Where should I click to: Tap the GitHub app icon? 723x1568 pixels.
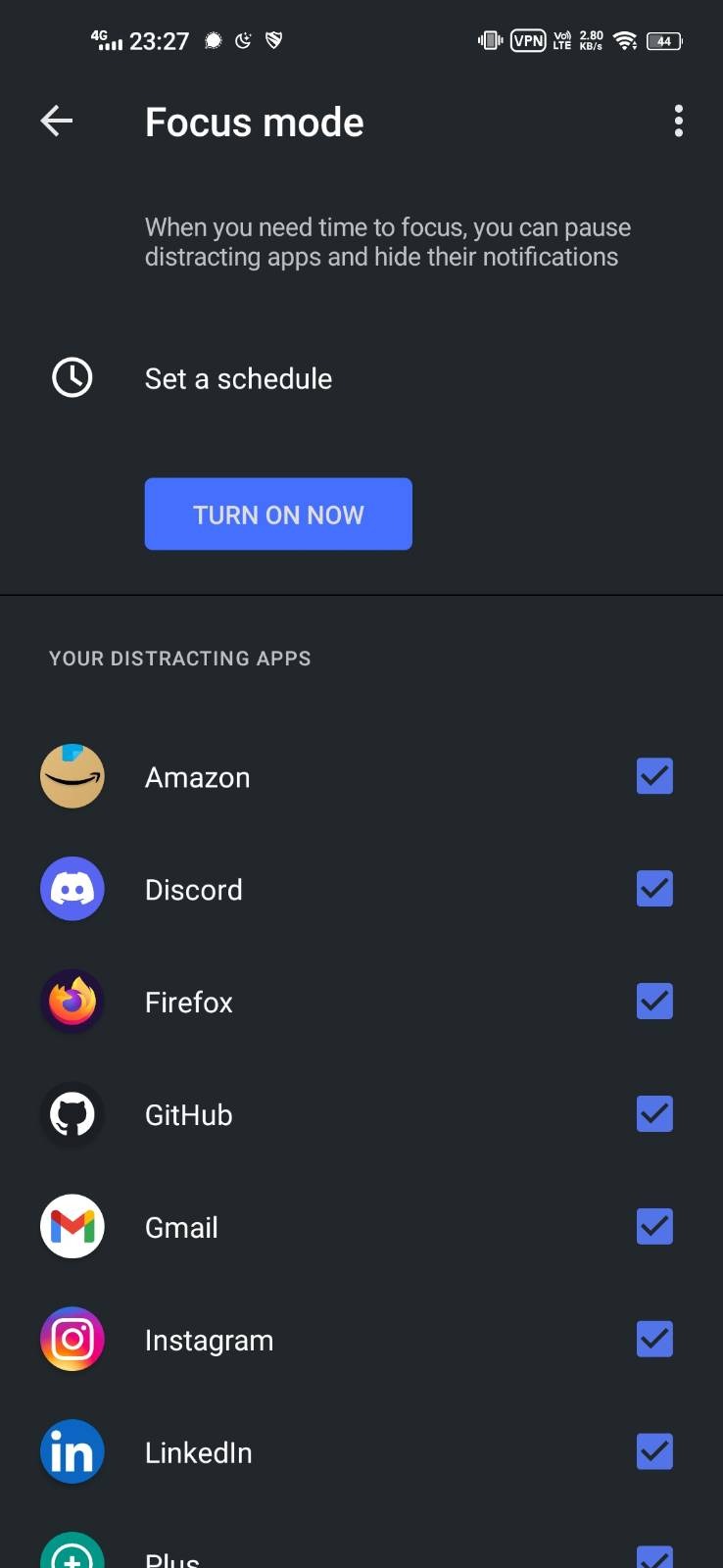(x=72, y=1114)
